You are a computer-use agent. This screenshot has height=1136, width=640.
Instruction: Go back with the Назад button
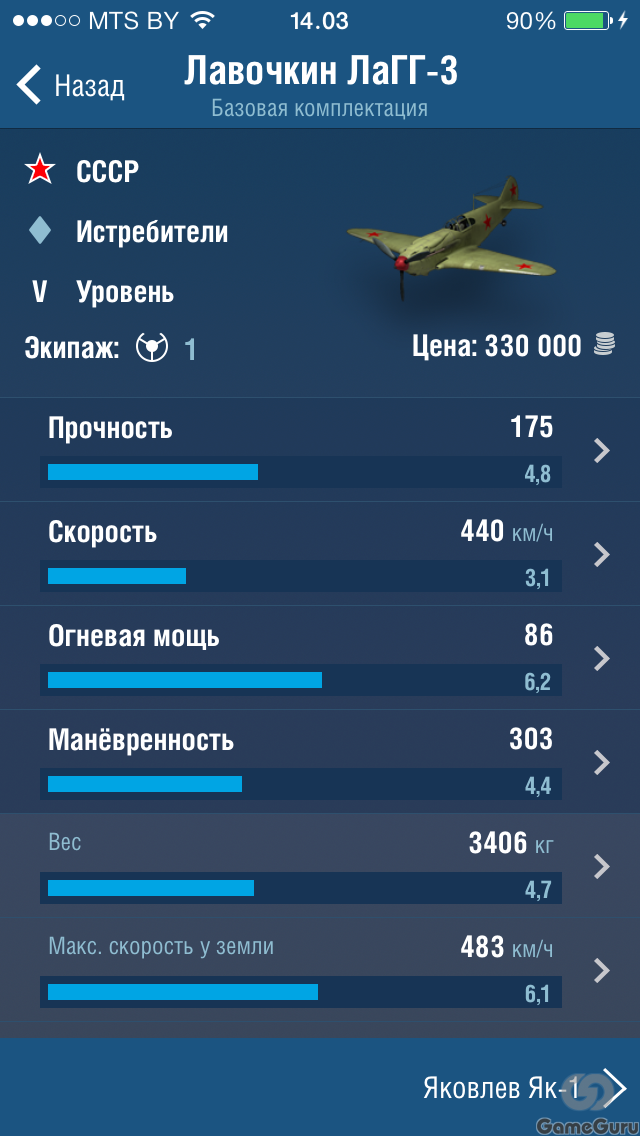[70, 86]
